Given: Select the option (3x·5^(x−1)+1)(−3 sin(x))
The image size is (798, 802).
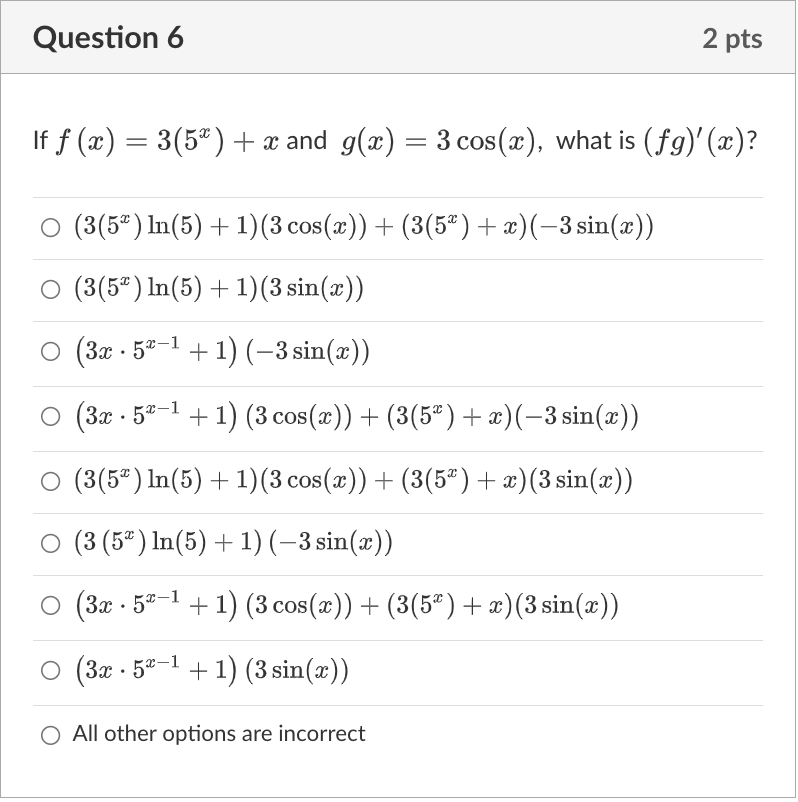Looking at the screenshot, I should 50,351.
